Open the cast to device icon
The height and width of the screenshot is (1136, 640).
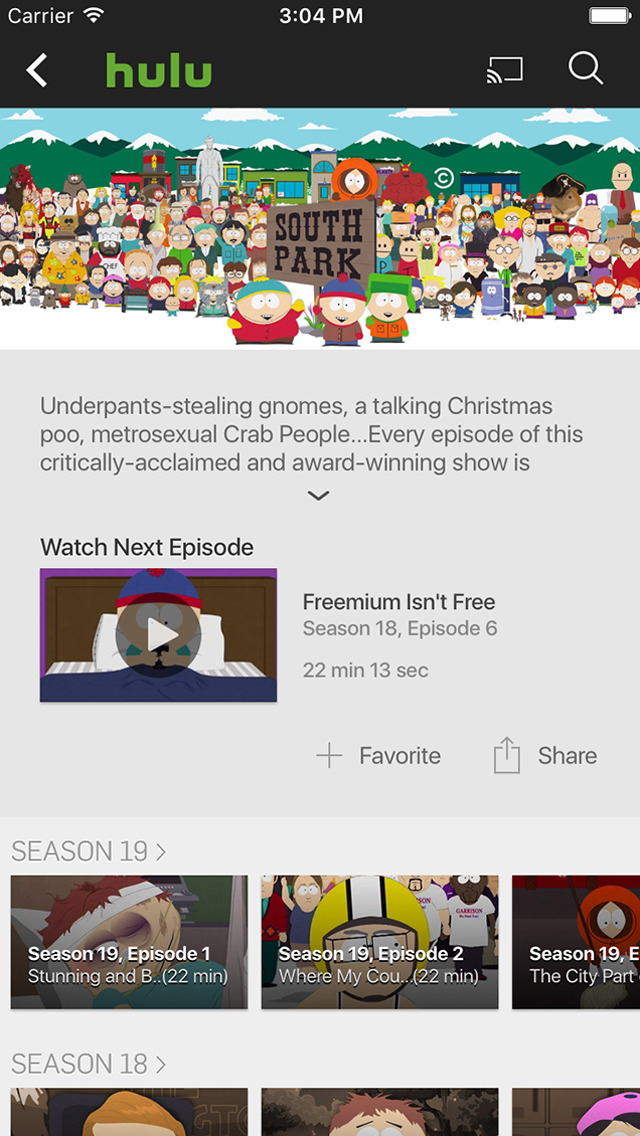pos(504,70)
